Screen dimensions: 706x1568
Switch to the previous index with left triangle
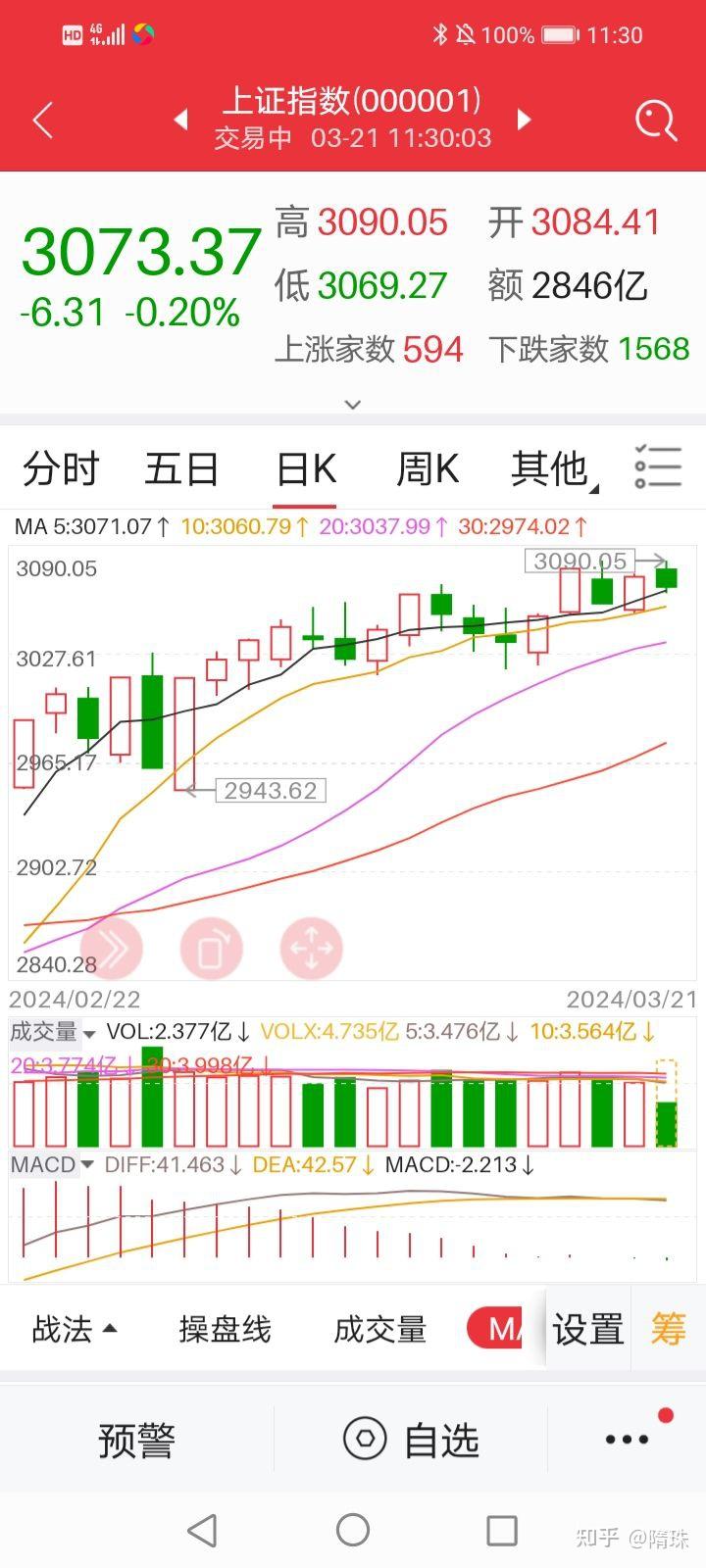click(181, 120)
